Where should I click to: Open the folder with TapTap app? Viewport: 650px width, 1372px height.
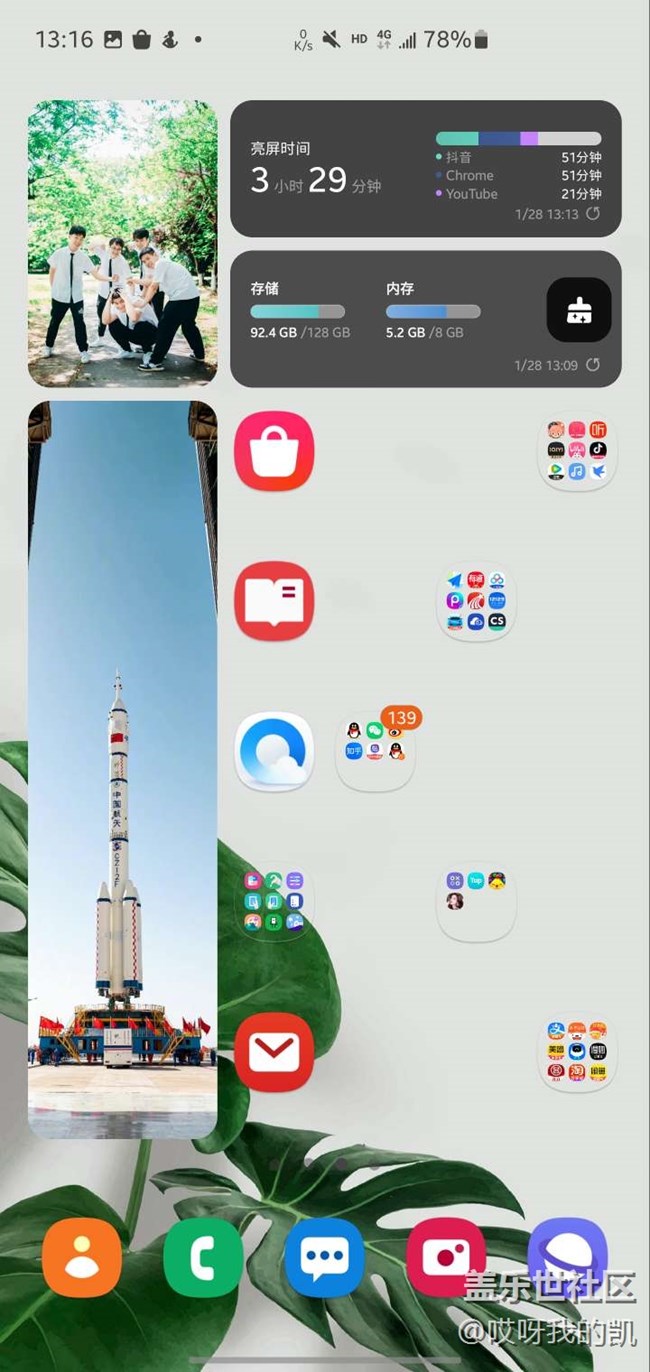[x=477, y=901]
